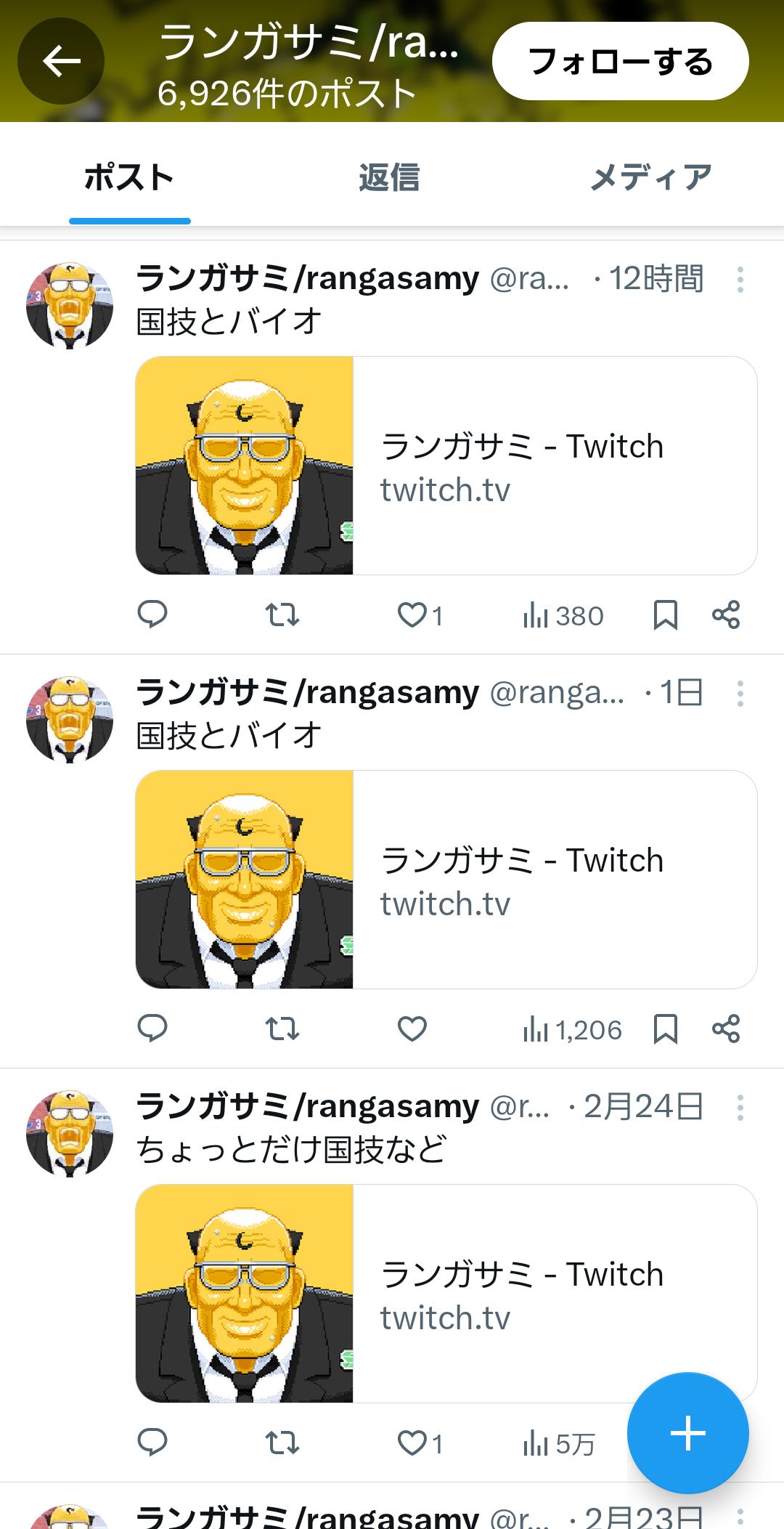This screenshot has height=1529, width=784.
Task: Reply to the 2月24日 post
Action: coord(152,1443)
